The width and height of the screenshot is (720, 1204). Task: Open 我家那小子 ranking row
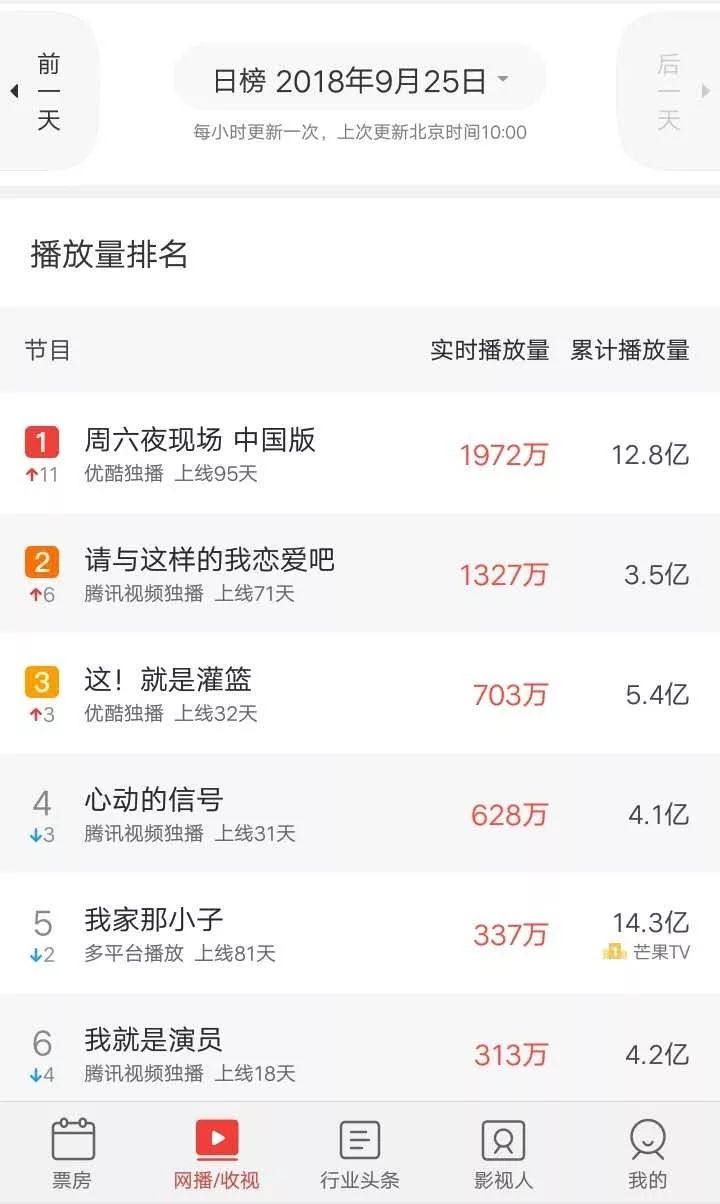[360, 933]
